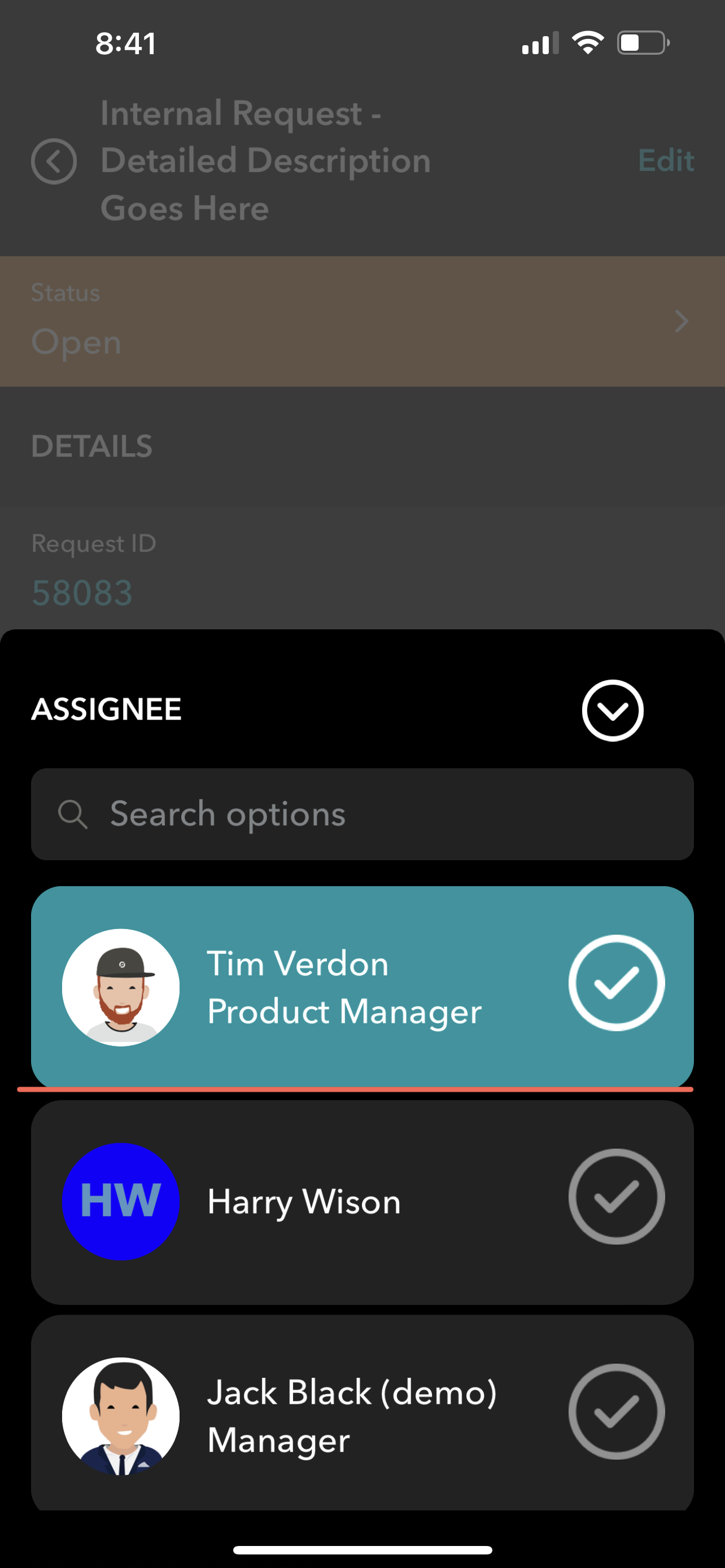
Task: Tap the Search options field
Action: [x=362, y=814]
